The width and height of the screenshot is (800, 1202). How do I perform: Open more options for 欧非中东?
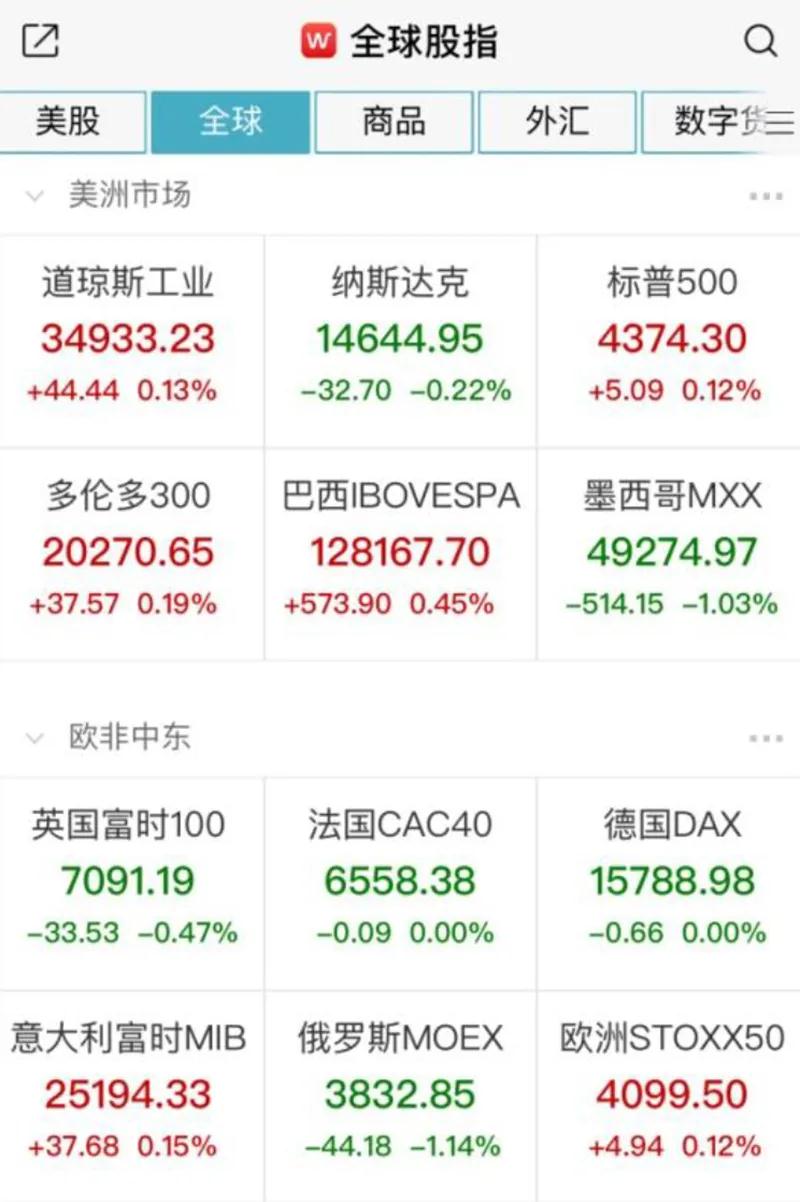click(x=766, y=739)
